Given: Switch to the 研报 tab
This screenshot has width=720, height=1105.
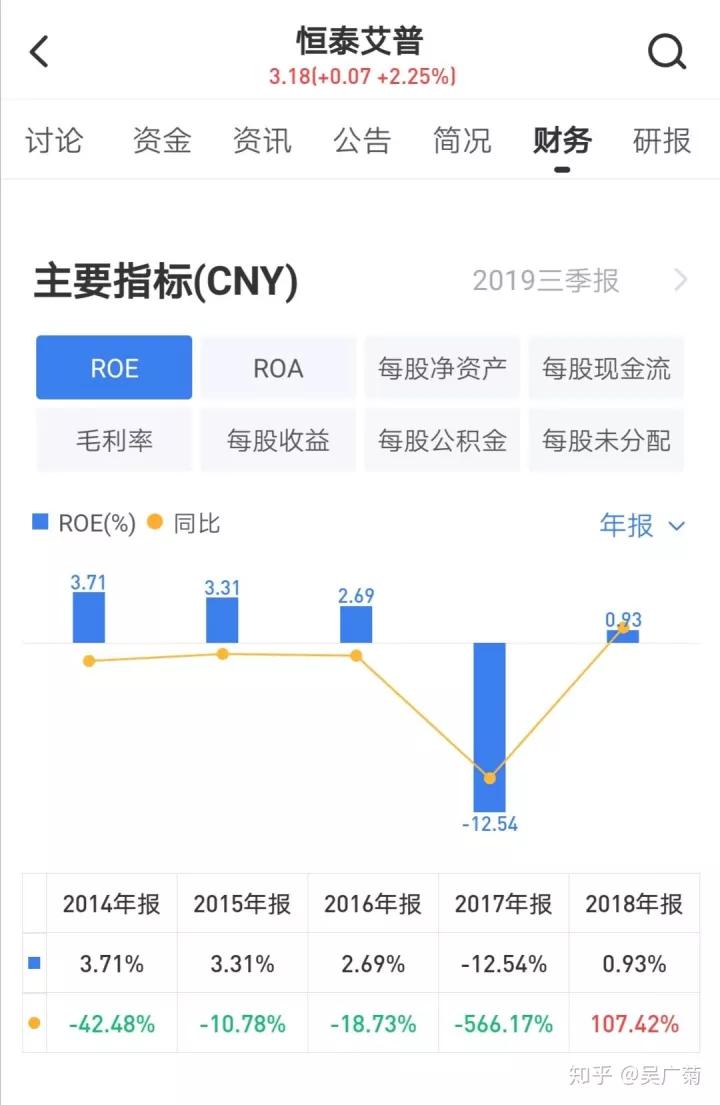Looking at the screenshot, I should click(x=660, y=141).
